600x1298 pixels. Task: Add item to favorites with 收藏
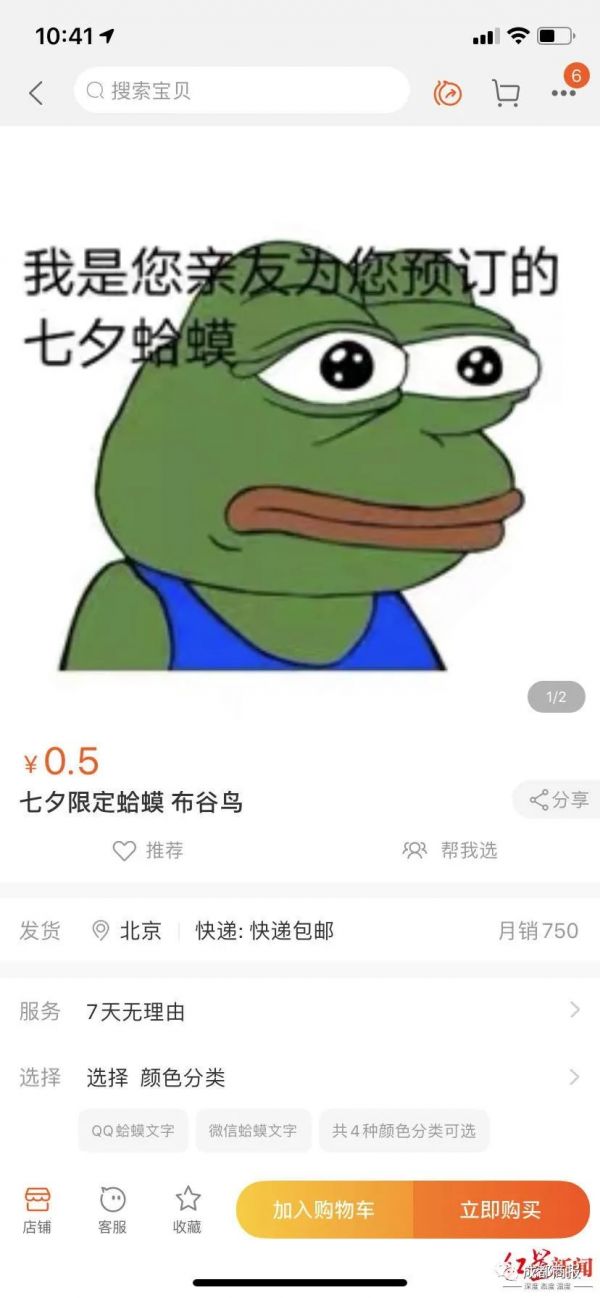pos(187,1210)
